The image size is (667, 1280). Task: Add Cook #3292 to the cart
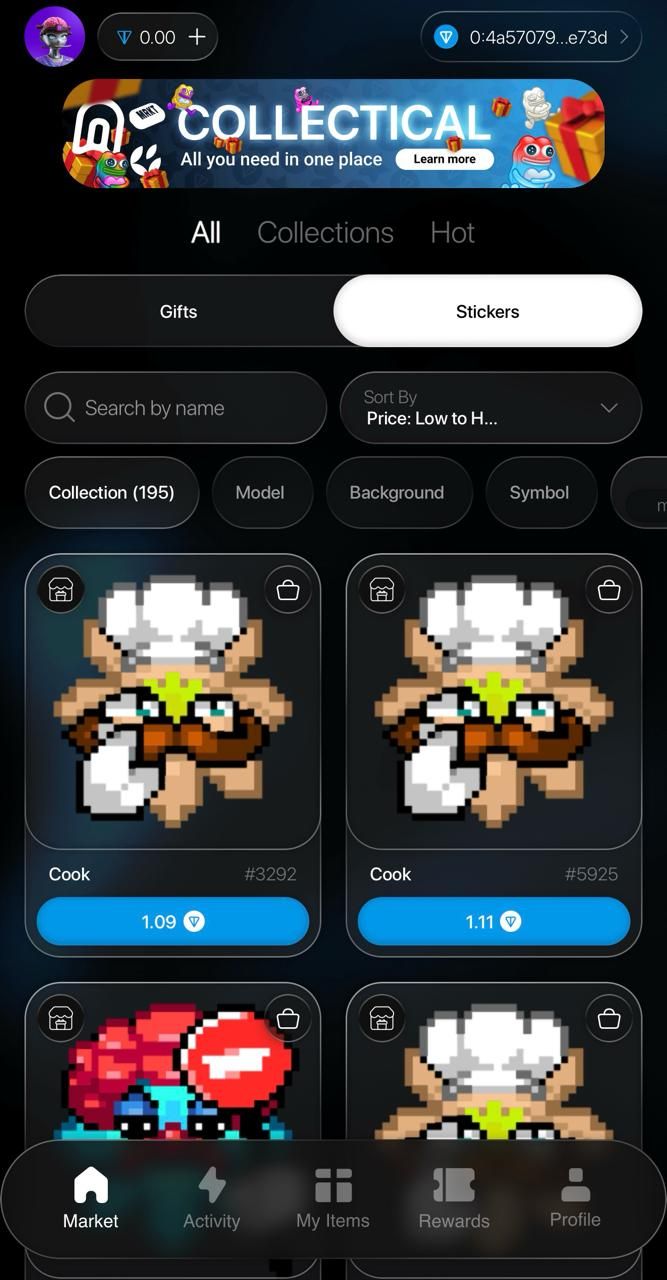coord(288,590)
